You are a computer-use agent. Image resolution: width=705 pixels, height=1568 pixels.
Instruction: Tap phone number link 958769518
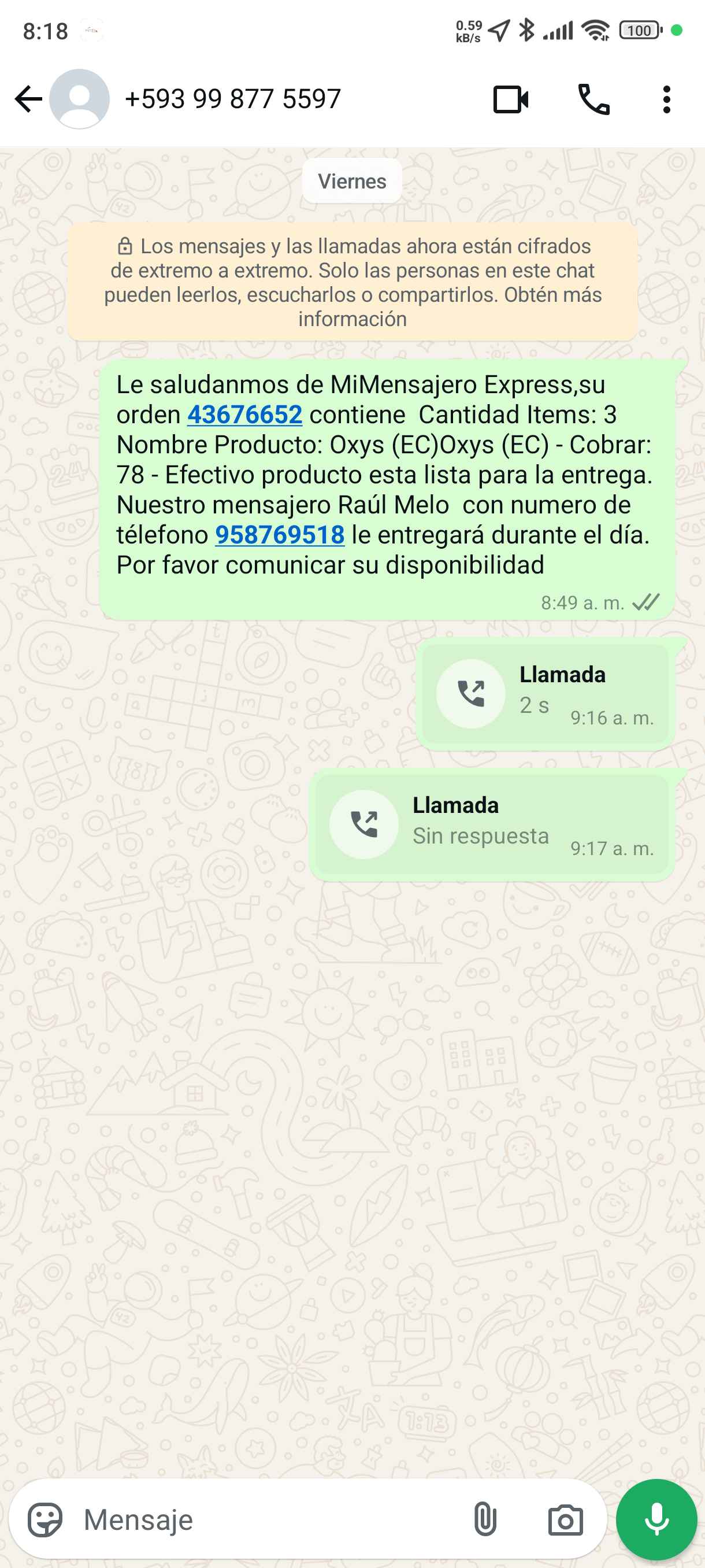click(280, 535)
